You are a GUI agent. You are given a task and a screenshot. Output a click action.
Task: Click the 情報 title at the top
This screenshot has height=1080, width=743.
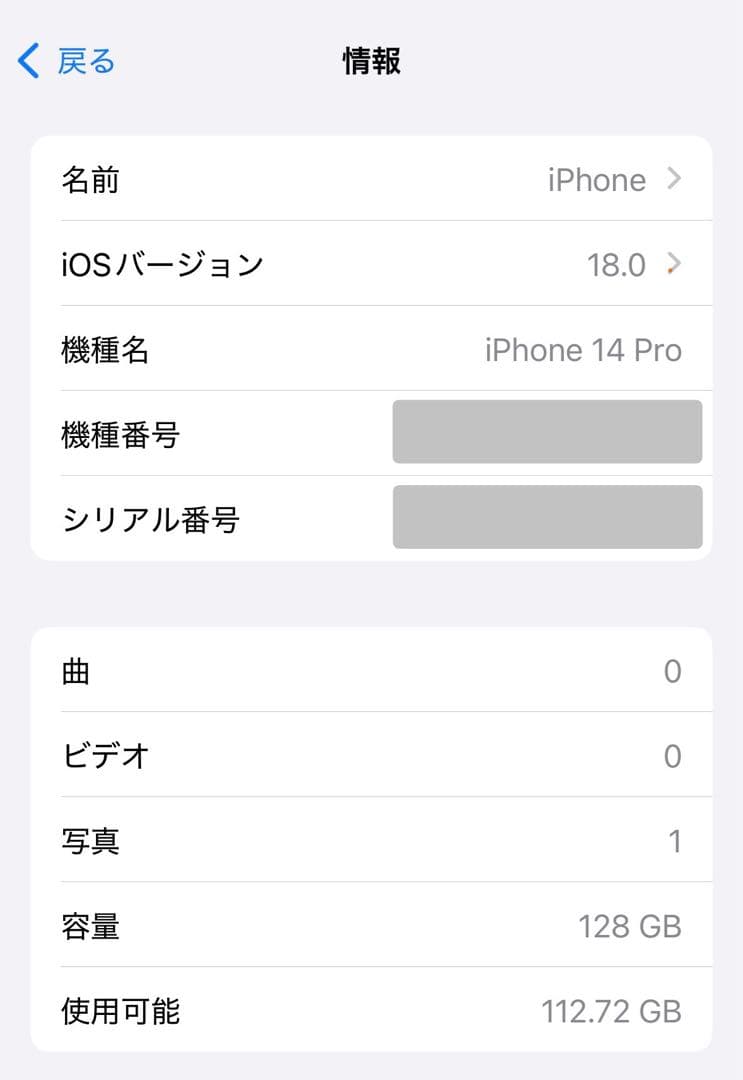tap(371, 61)
